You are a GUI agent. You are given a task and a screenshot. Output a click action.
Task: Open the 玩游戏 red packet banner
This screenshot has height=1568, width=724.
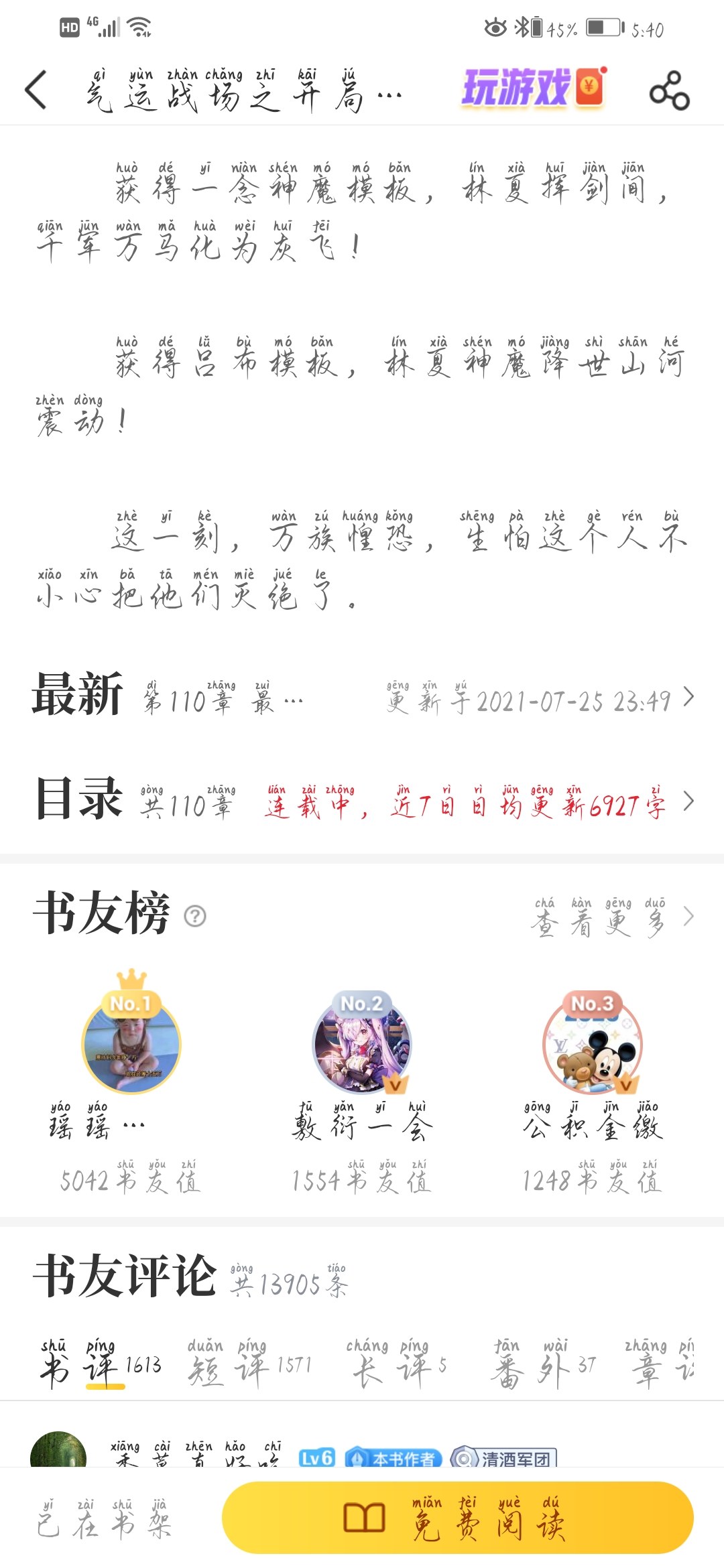[x=534, y=88]
